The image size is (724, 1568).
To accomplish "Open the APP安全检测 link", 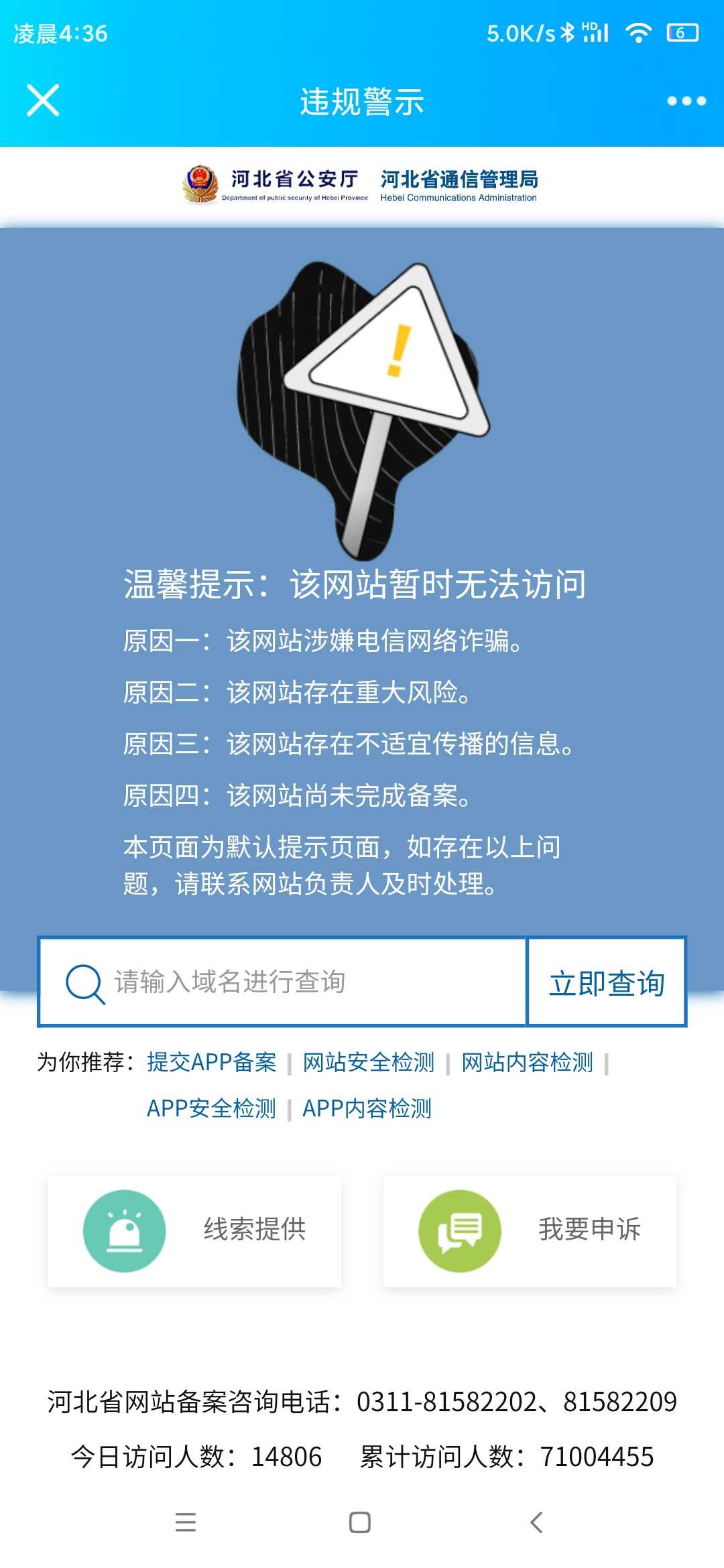I will coord(212,1108).
